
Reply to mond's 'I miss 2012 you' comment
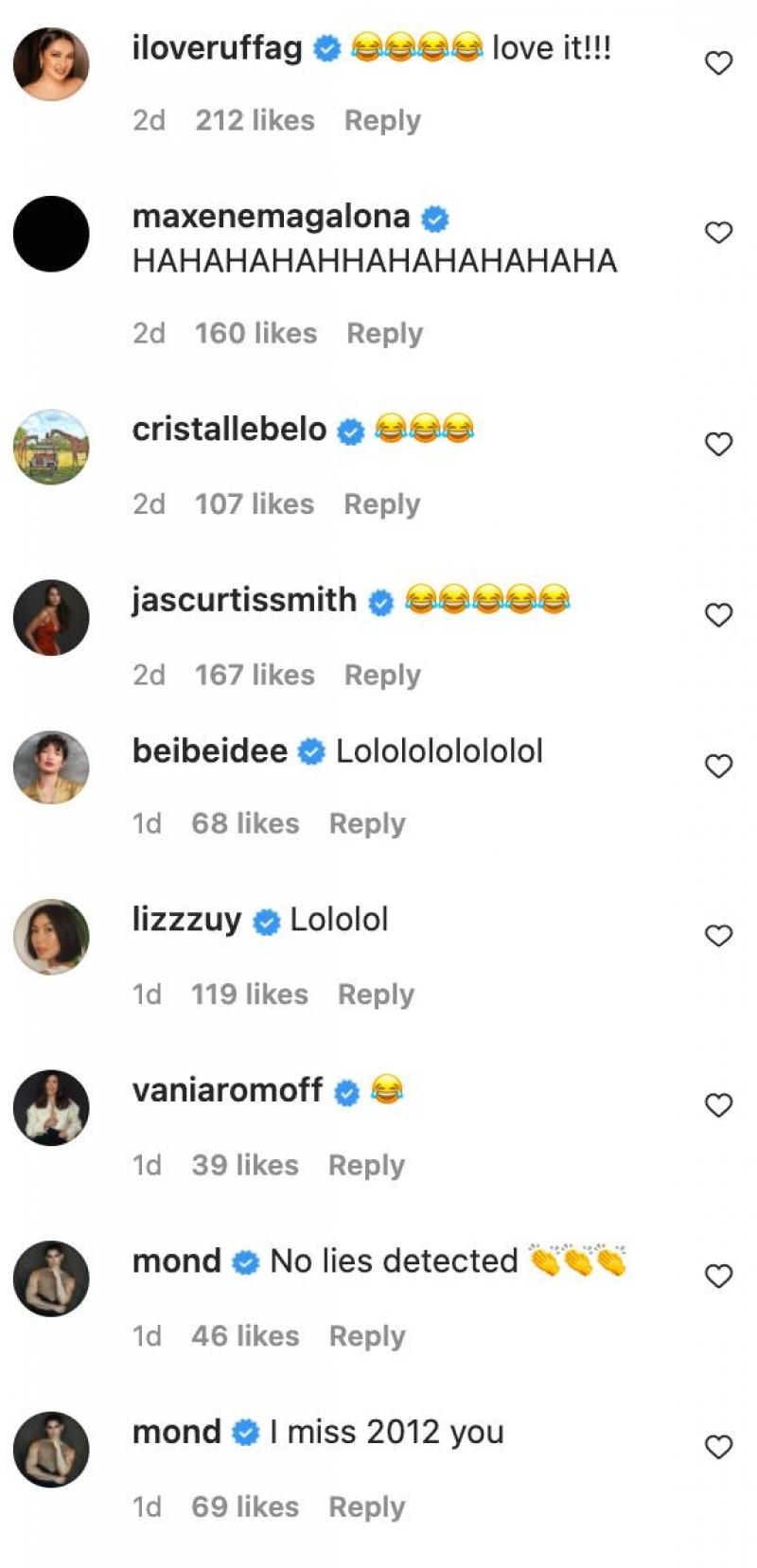366,1506
